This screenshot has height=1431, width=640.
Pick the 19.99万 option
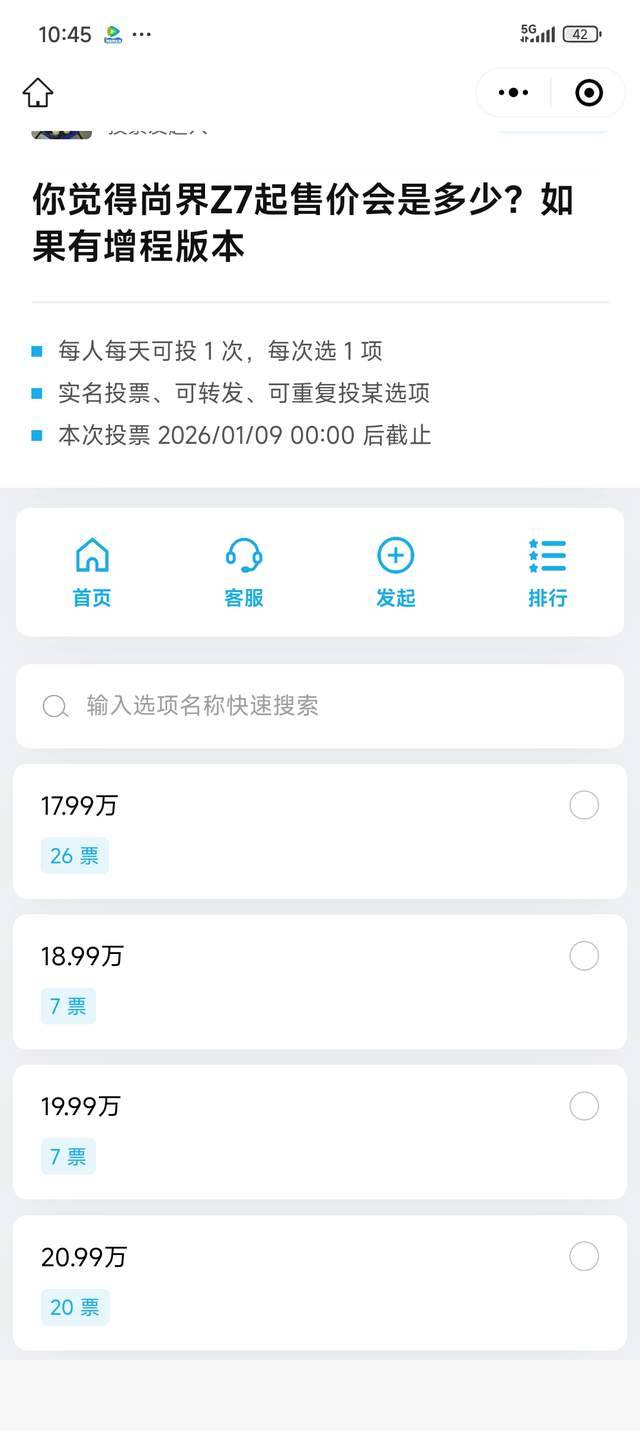584,1106
